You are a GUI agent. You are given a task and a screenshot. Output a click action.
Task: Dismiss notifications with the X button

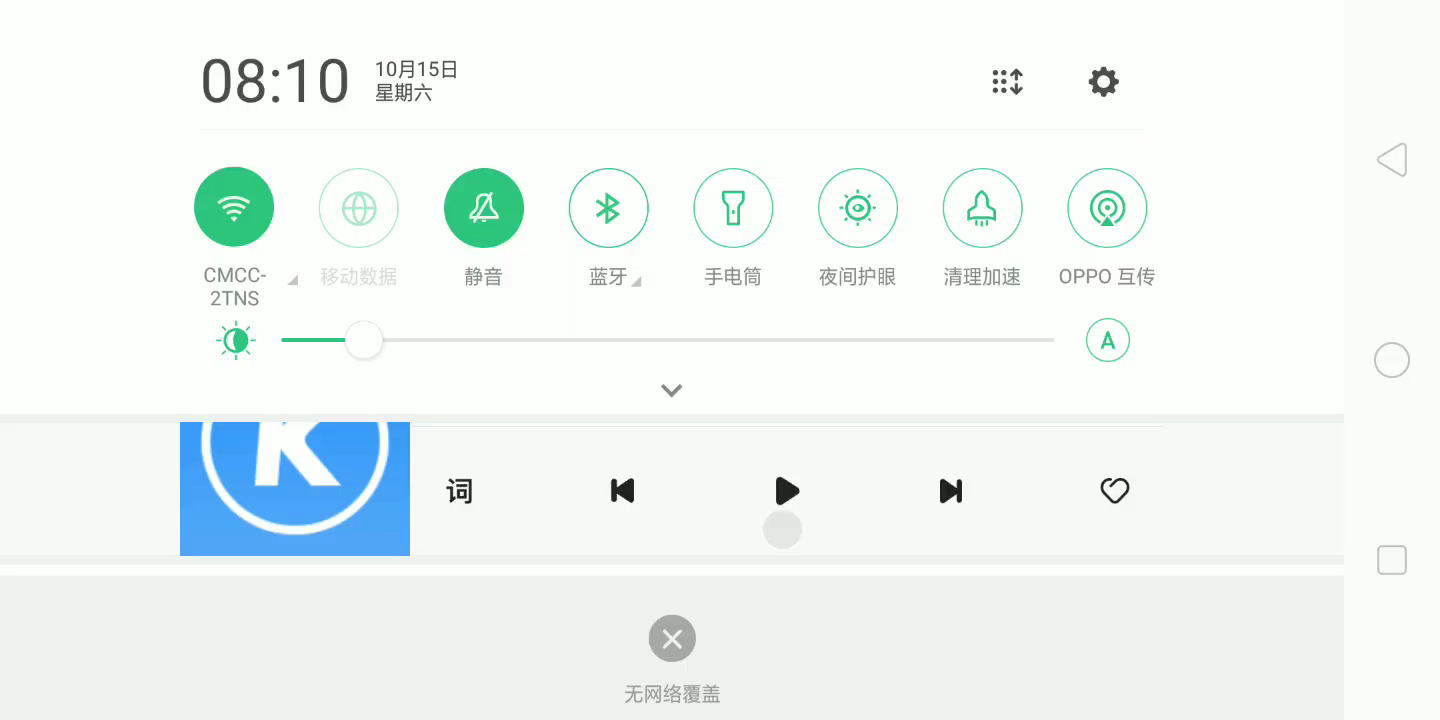pos(672,638)
